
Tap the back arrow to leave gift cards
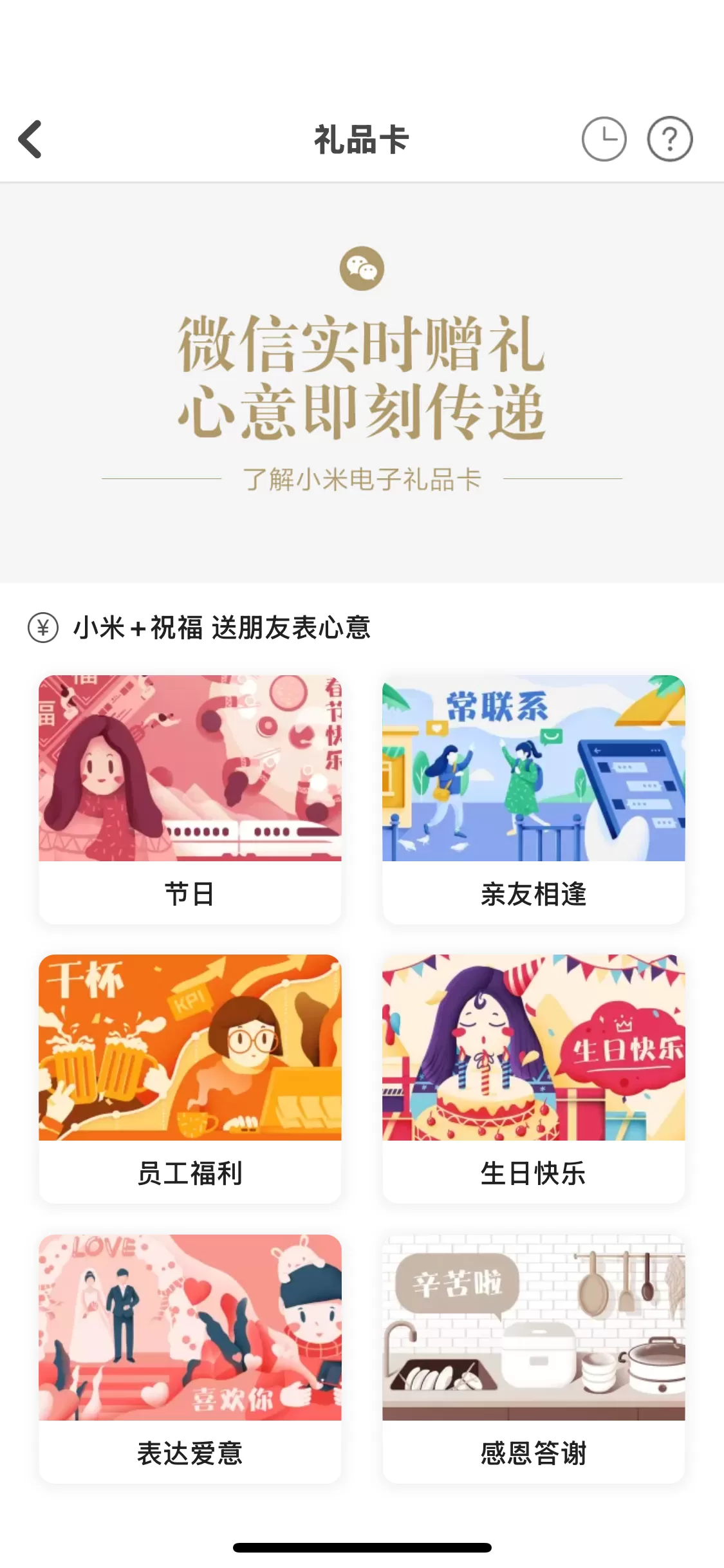click(x=31, y=140)
